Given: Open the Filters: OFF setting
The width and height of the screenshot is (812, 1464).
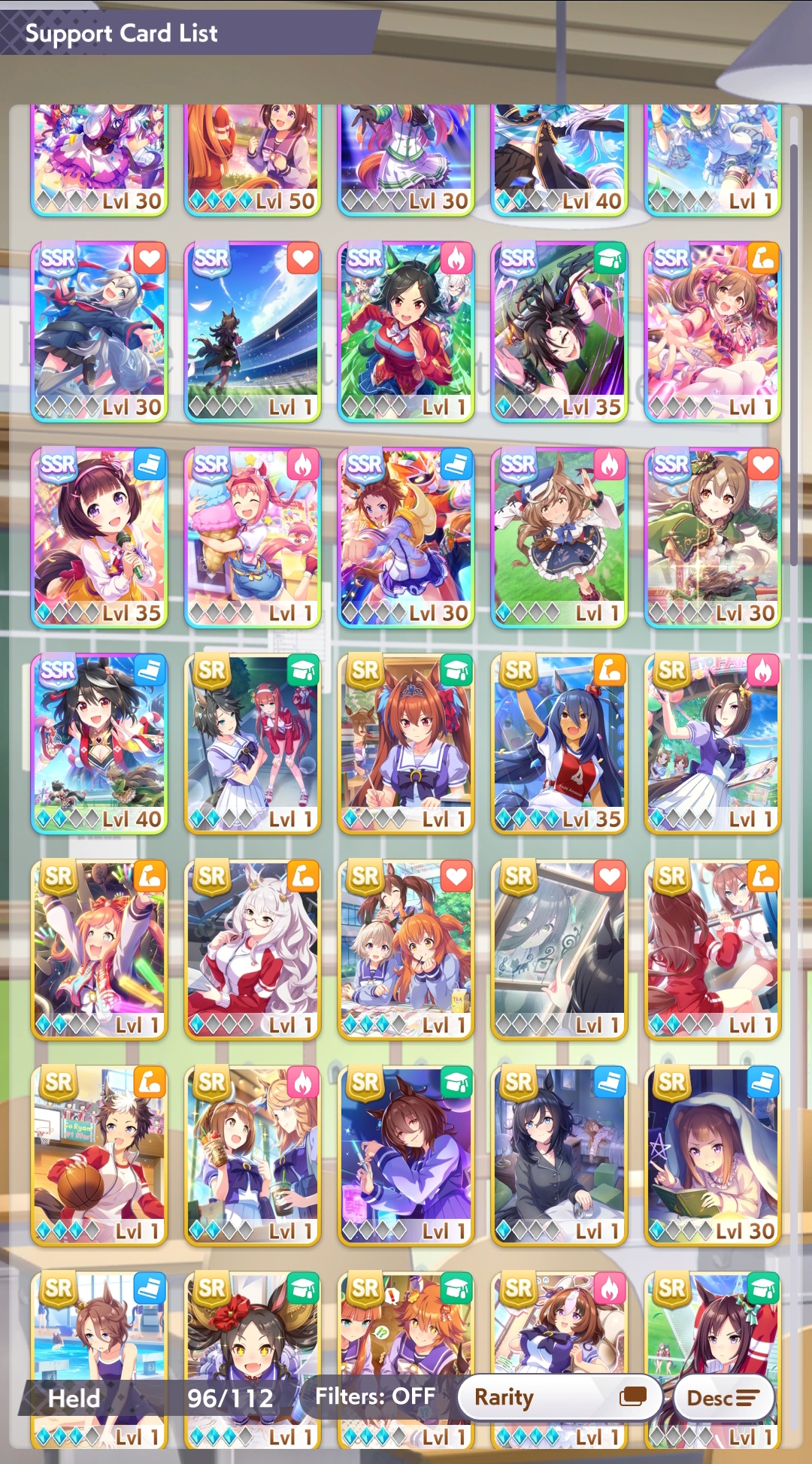Looking at the screenshot, I should (x=375, y=1396).
